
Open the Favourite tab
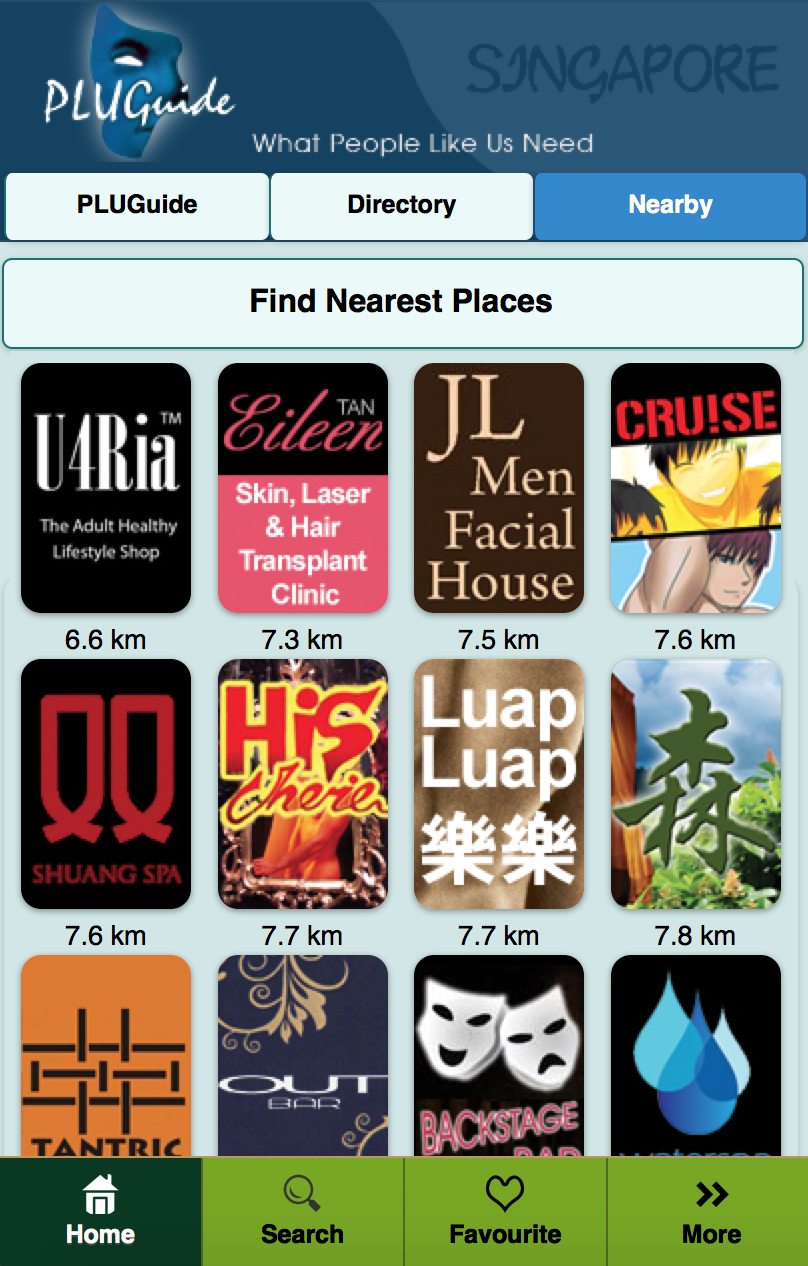(505, 1212)
